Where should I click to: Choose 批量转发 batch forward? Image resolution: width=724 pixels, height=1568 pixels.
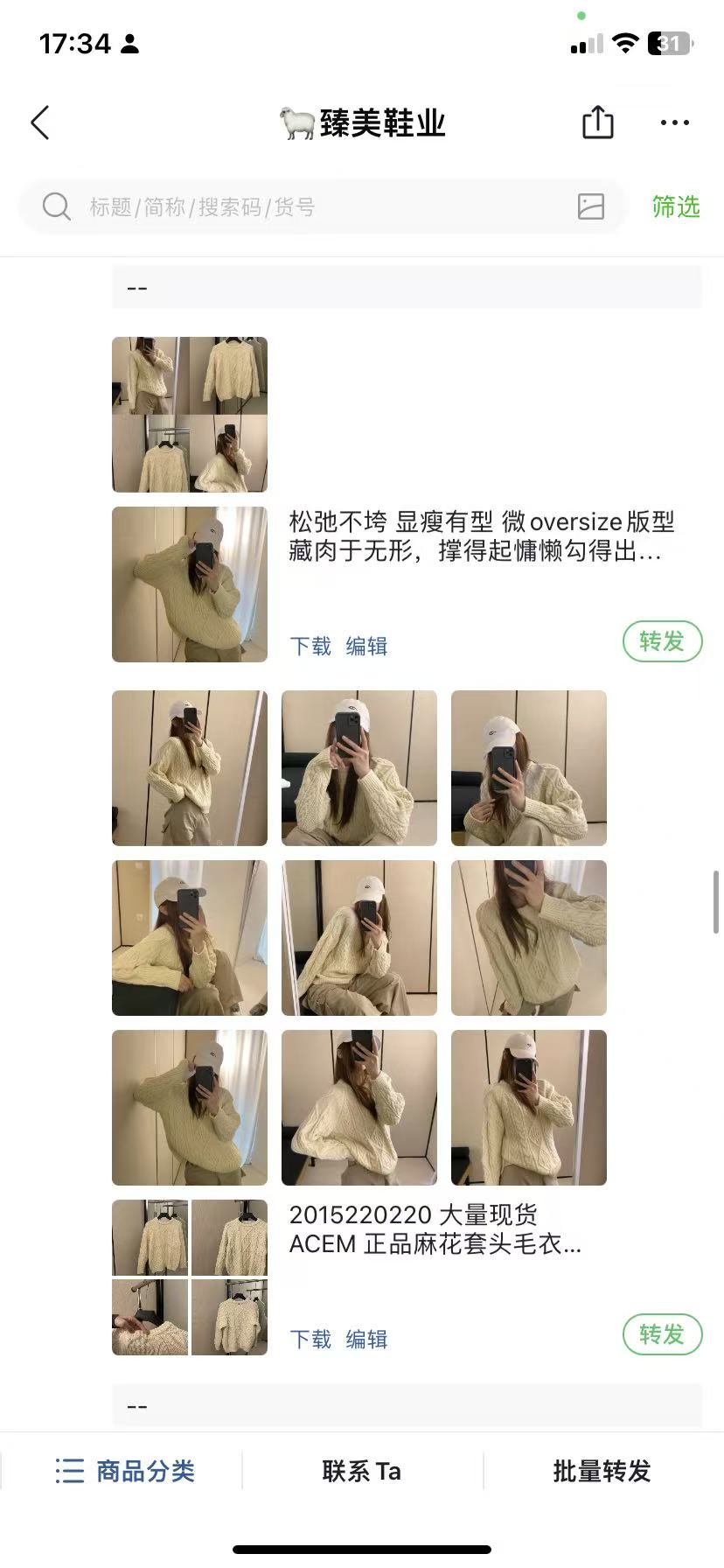click(602, 1471)
